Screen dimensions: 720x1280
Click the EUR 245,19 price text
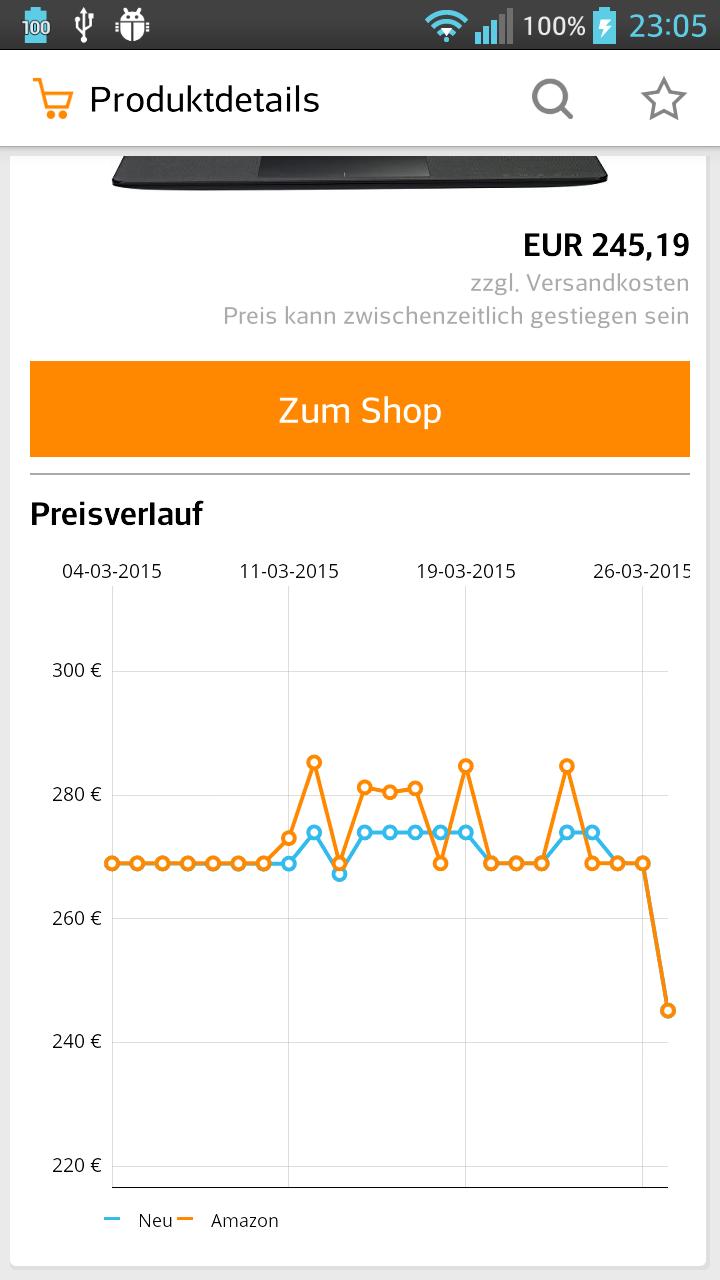coord(605,243)
